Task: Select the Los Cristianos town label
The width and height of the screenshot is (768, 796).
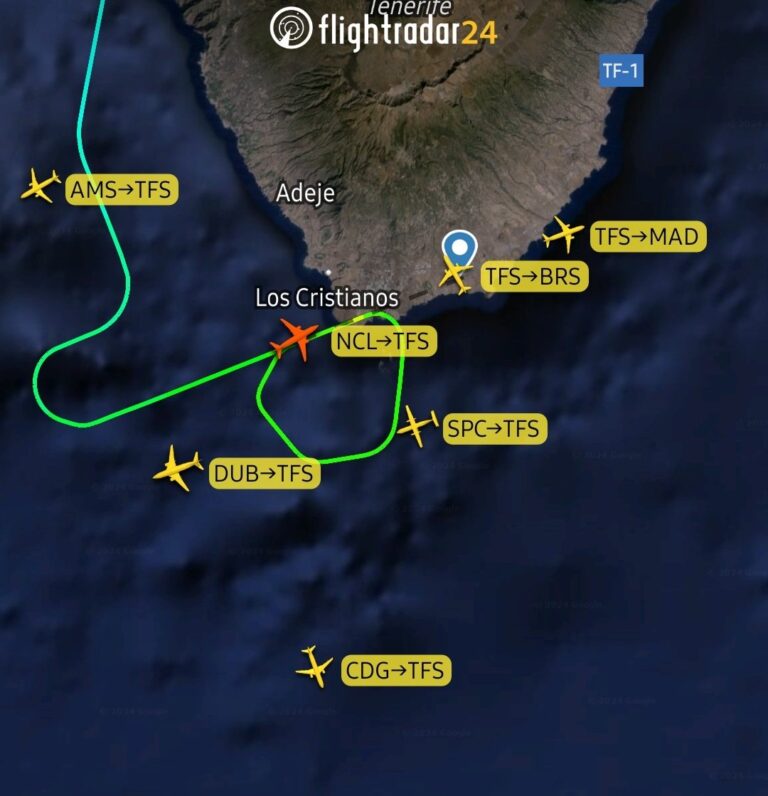Action: 327,297
